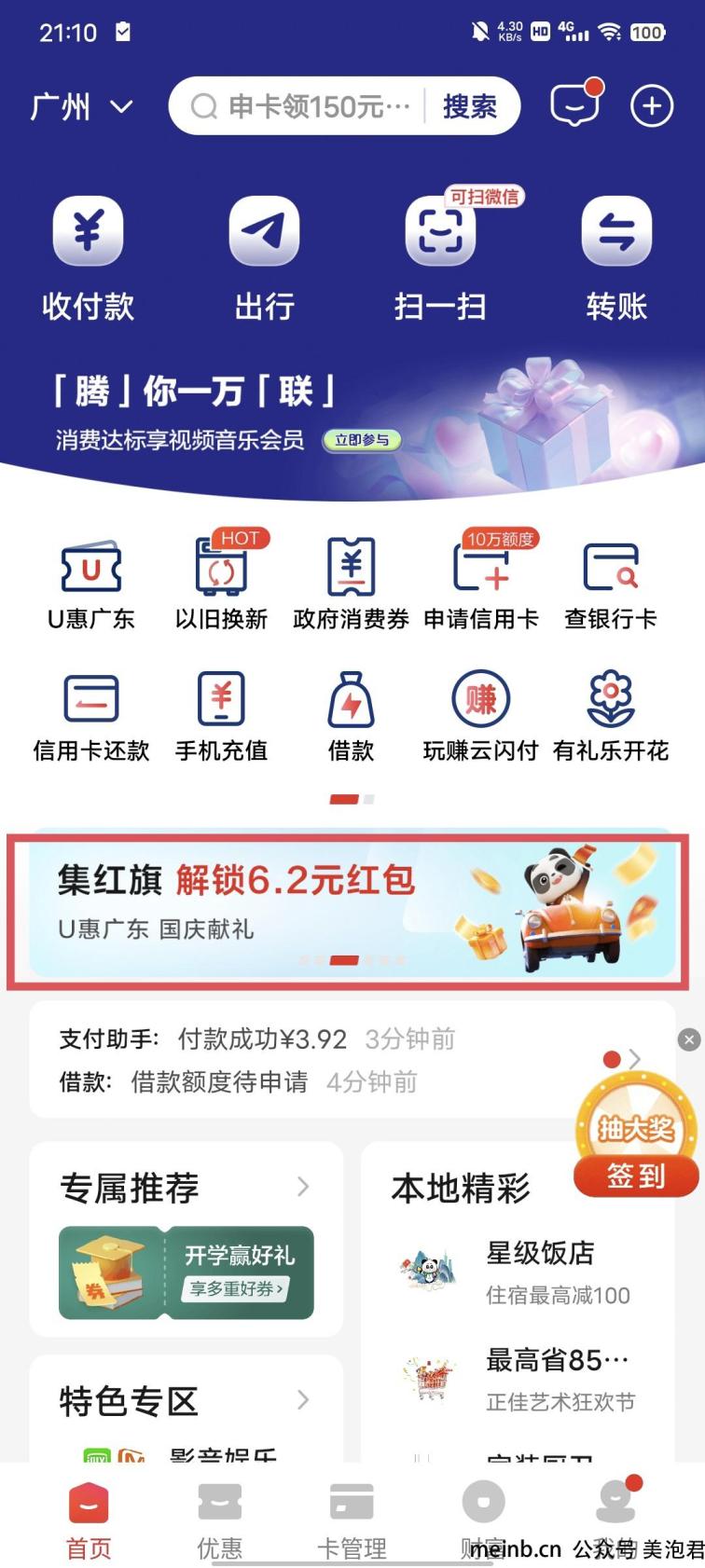This screenshot has width=705, height=1568.
Task: Open the 开学赢好礼 promo card
Action: click(187, 1272)
